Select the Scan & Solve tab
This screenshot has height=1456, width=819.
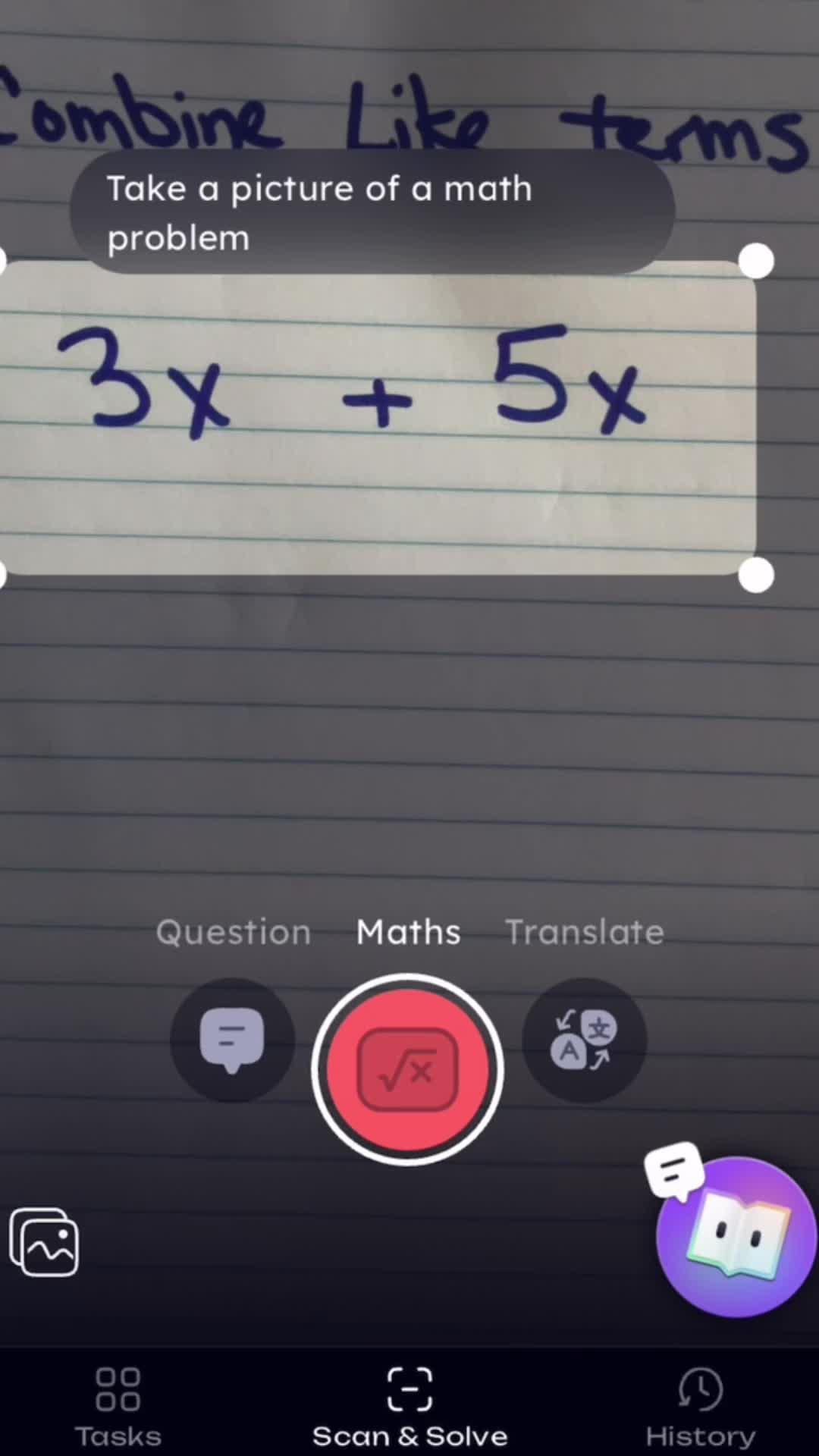(409, 1407)
